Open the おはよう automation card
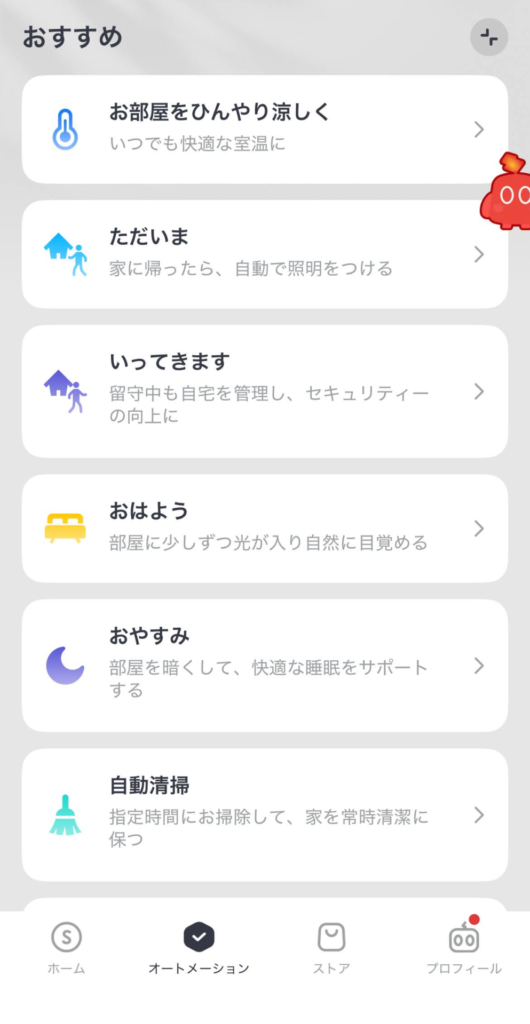 pyautogui.click(x=265, y=528)
